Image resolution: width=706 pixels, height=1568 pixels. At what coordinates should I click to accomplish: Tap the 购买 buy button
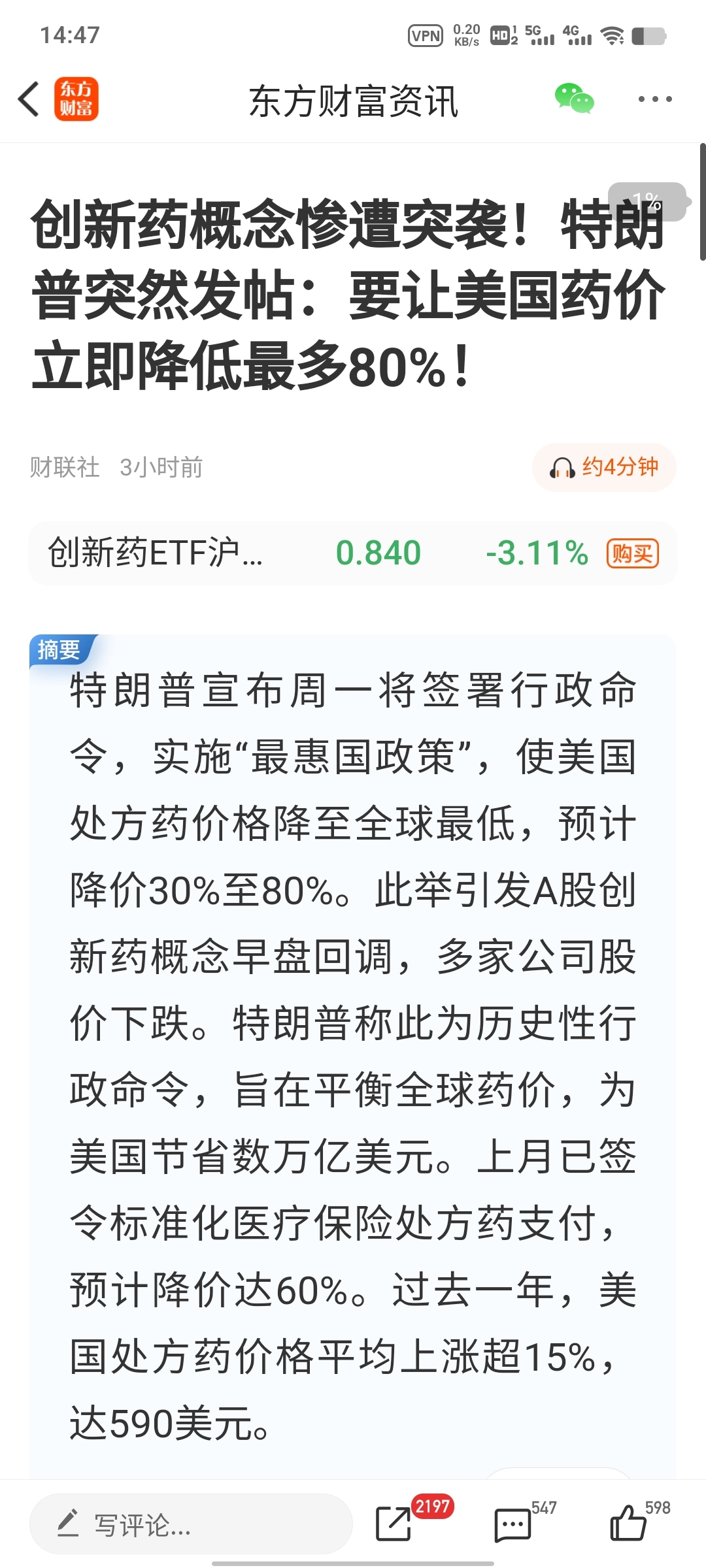tap(633, 553)
